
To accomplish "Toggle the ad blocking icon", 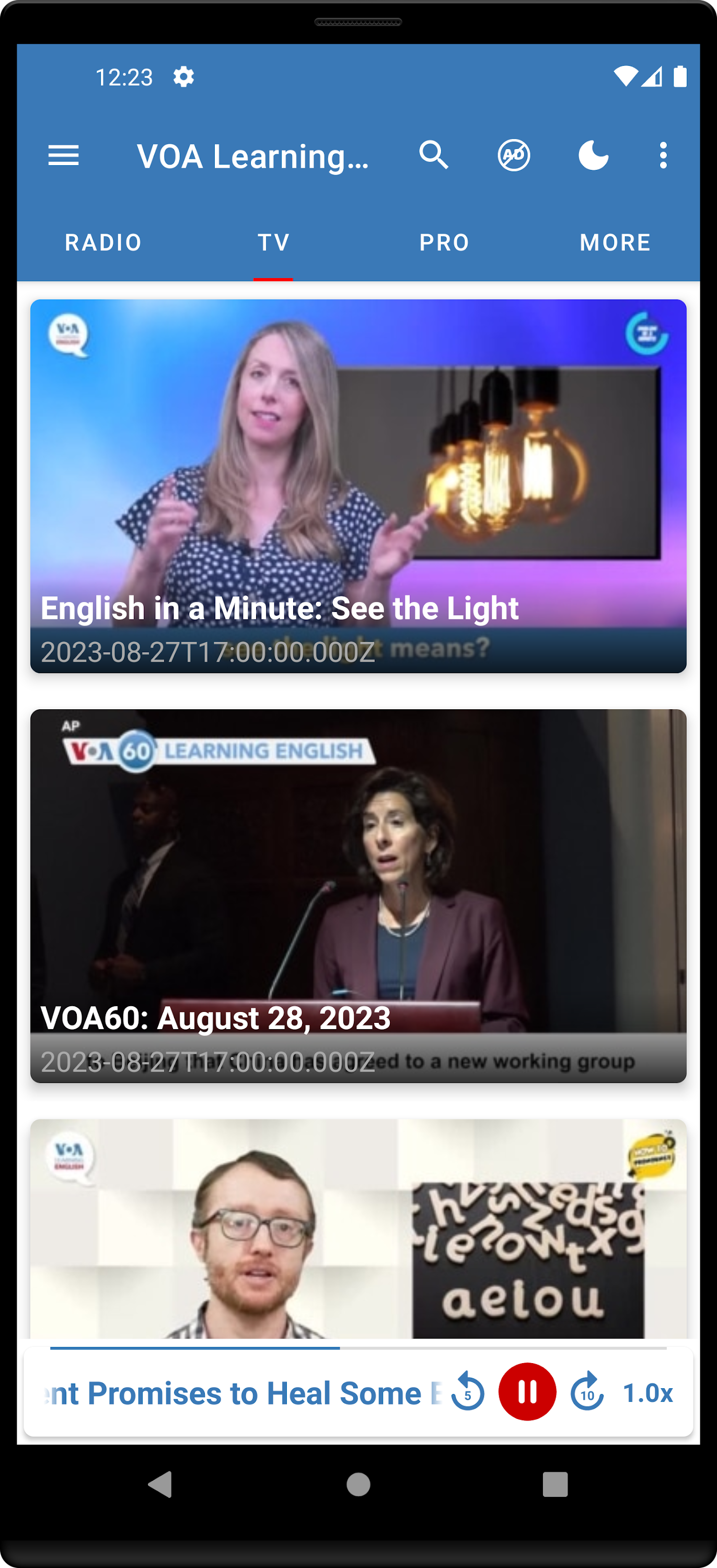I will [513, 155].
